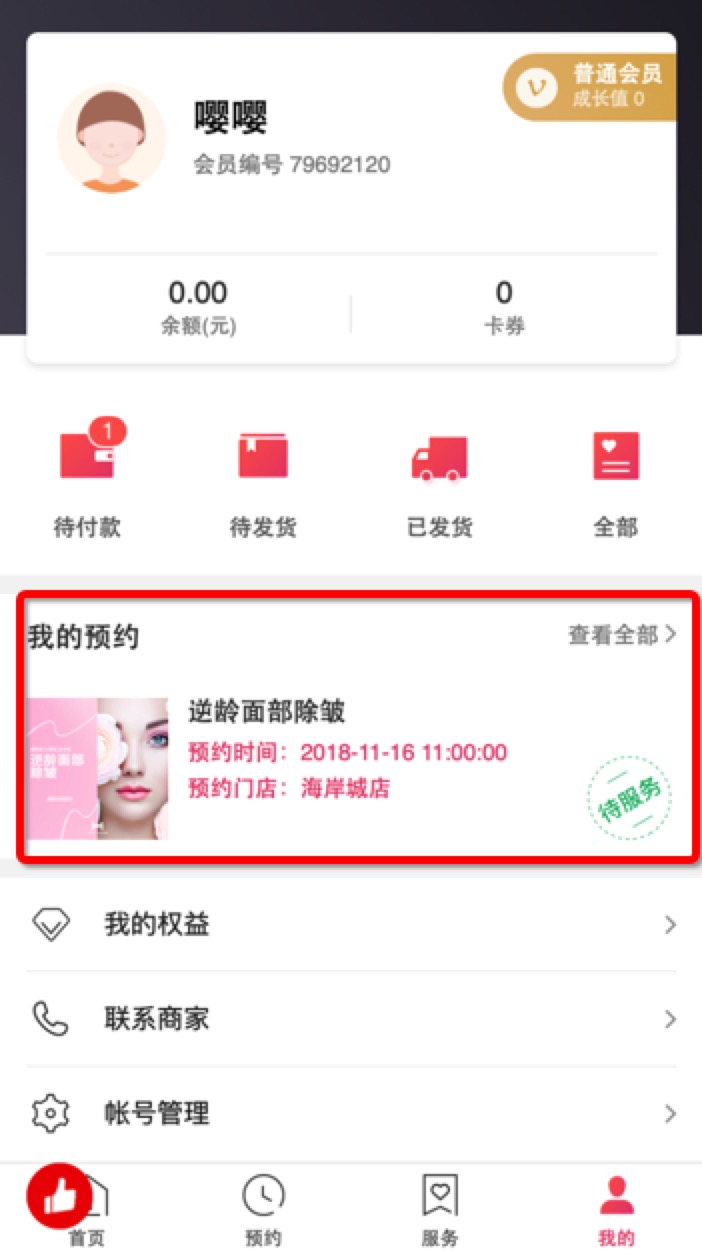The height and width of the screenshot is (1254, 702).
Task: Open the 待付款 pending payment orders
Action: click(87, 482)
